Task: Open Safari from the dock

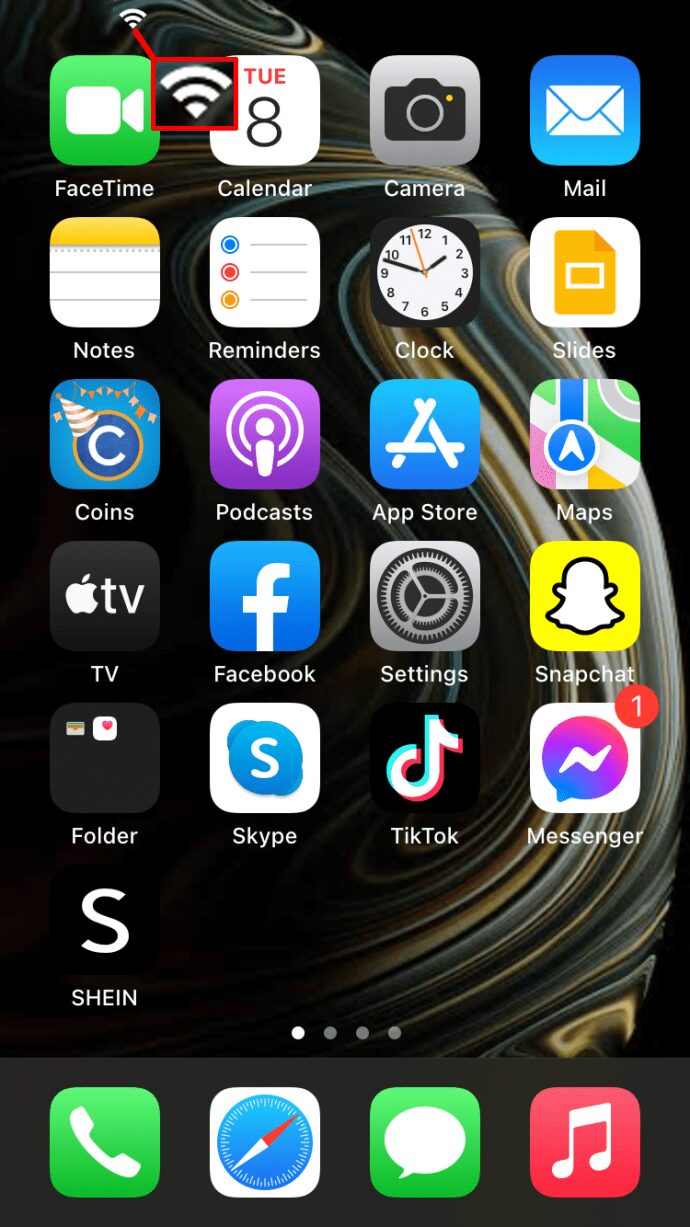Action: point(264,1143)
